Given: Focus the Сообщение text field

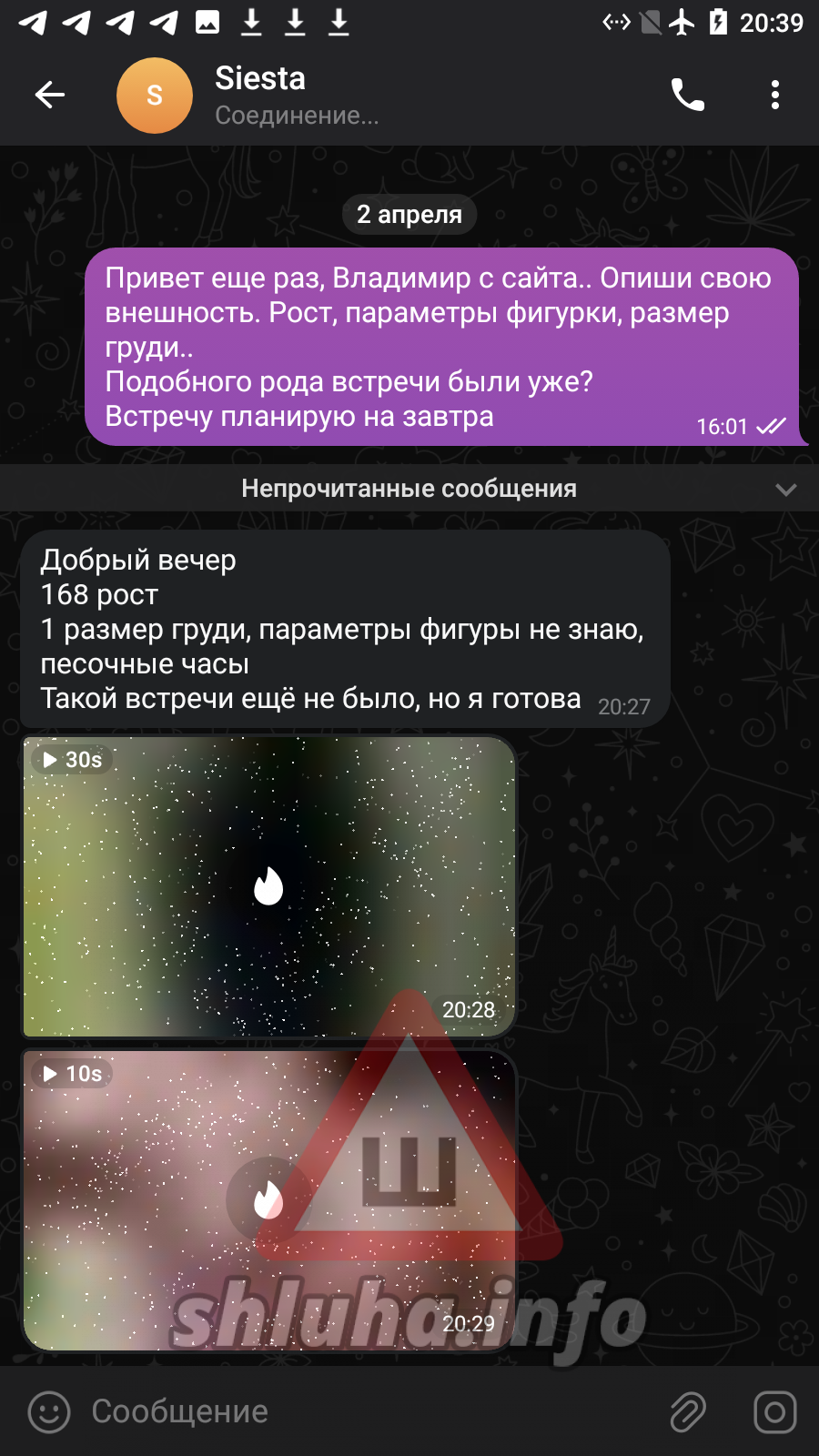Looking at the screenshot, I should (364, 1412).
